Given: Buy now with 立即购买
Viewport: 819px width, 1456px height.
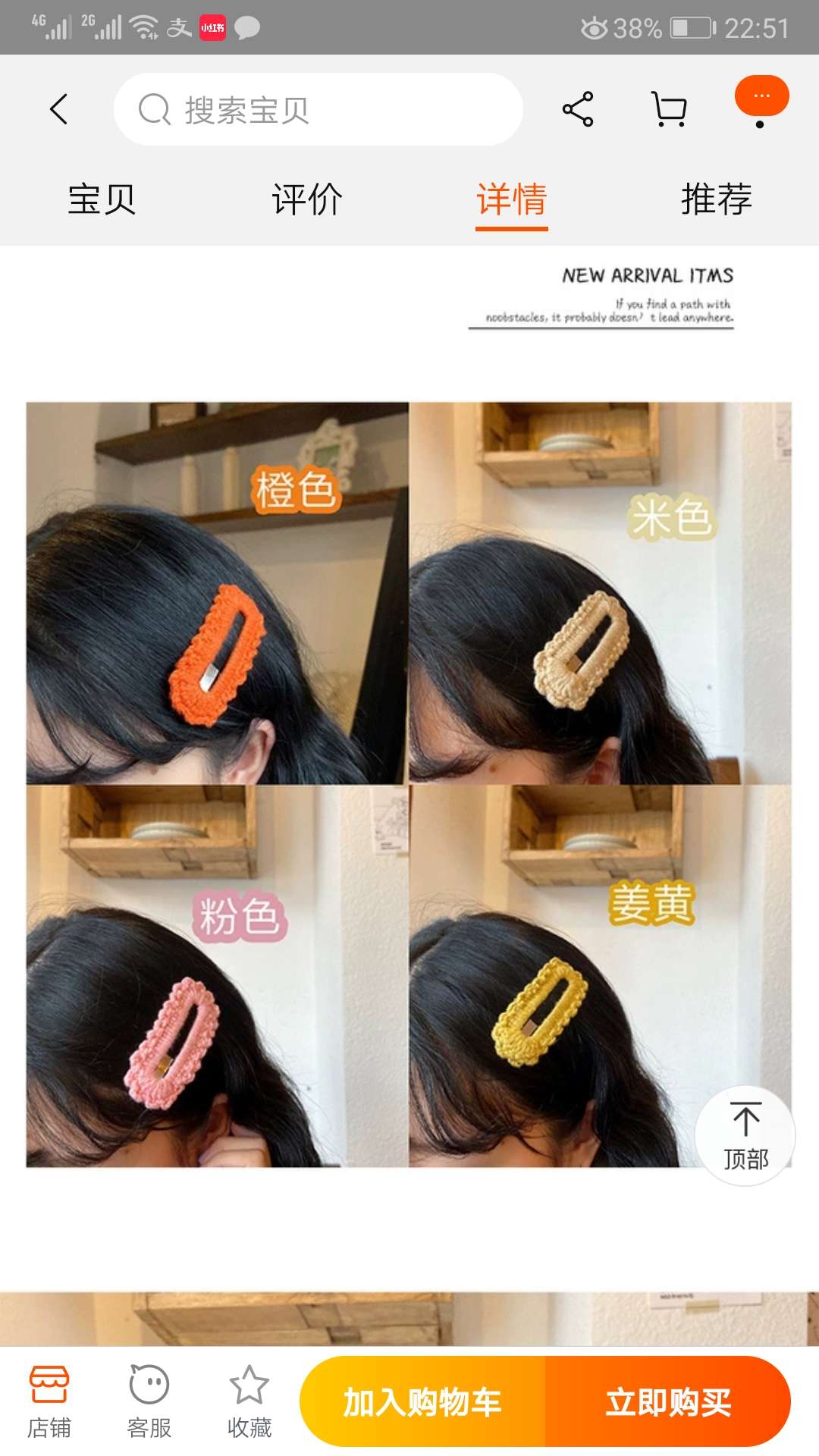Looking at the screenshot, I should pos(668,1401).
